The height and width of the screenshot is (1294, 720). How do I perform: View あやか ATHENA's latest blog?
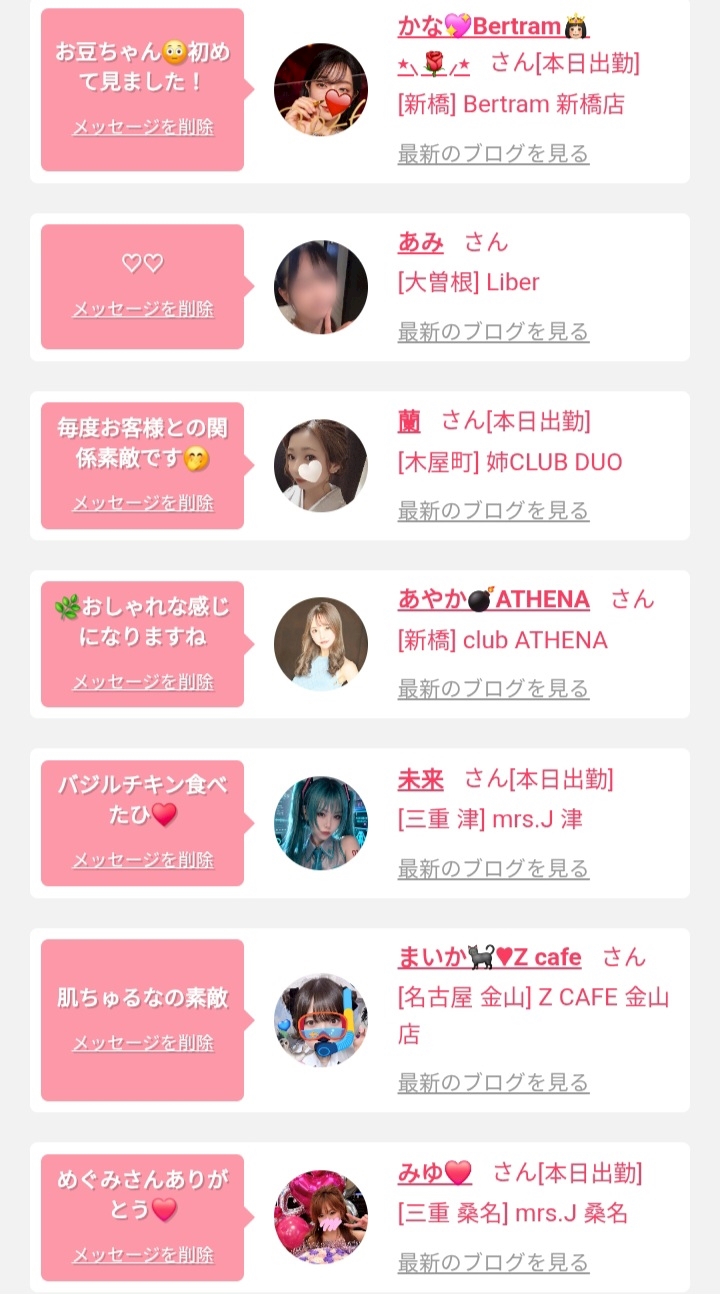pyautogui.click(x=493, y=689)
